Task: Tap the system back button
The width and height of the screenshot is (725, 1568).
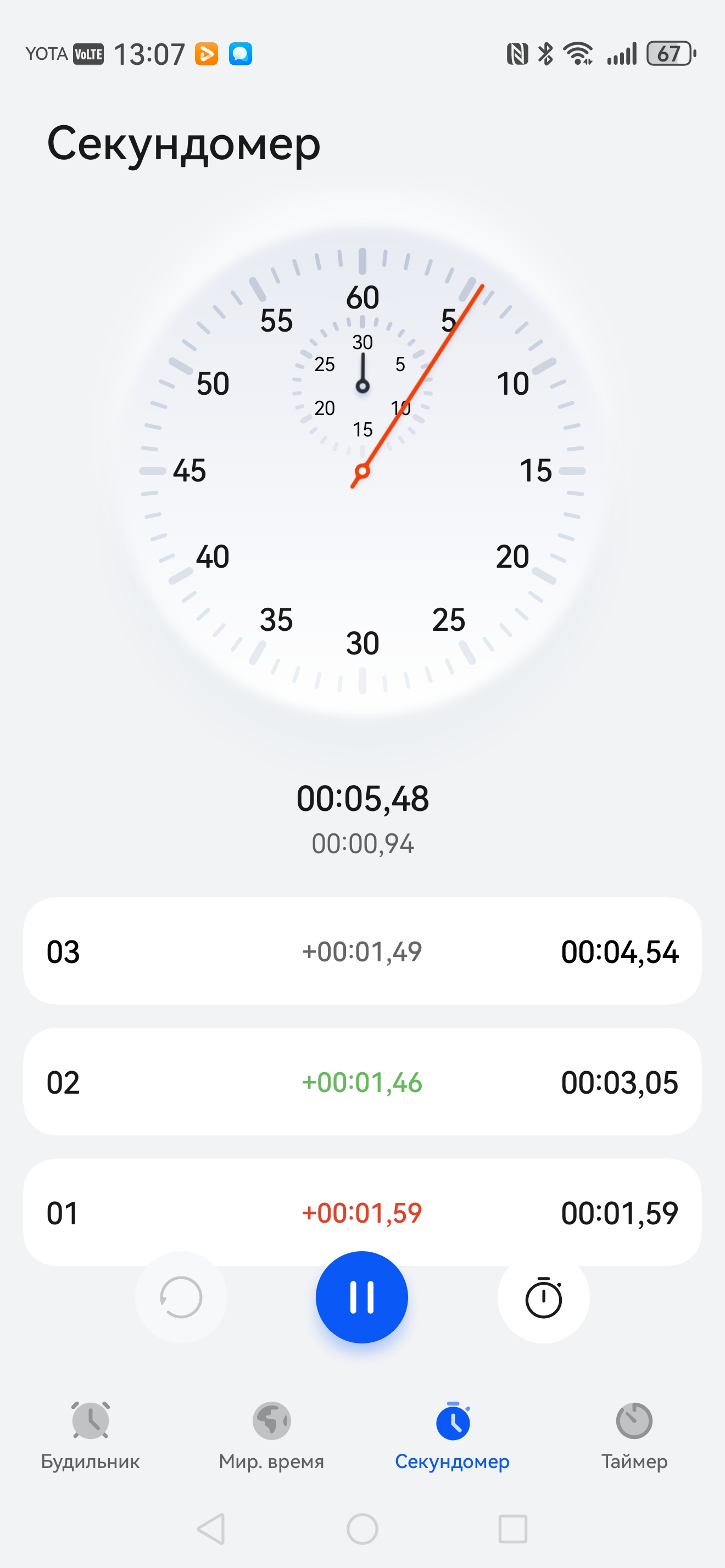Action: click(x=212, y=1529)
